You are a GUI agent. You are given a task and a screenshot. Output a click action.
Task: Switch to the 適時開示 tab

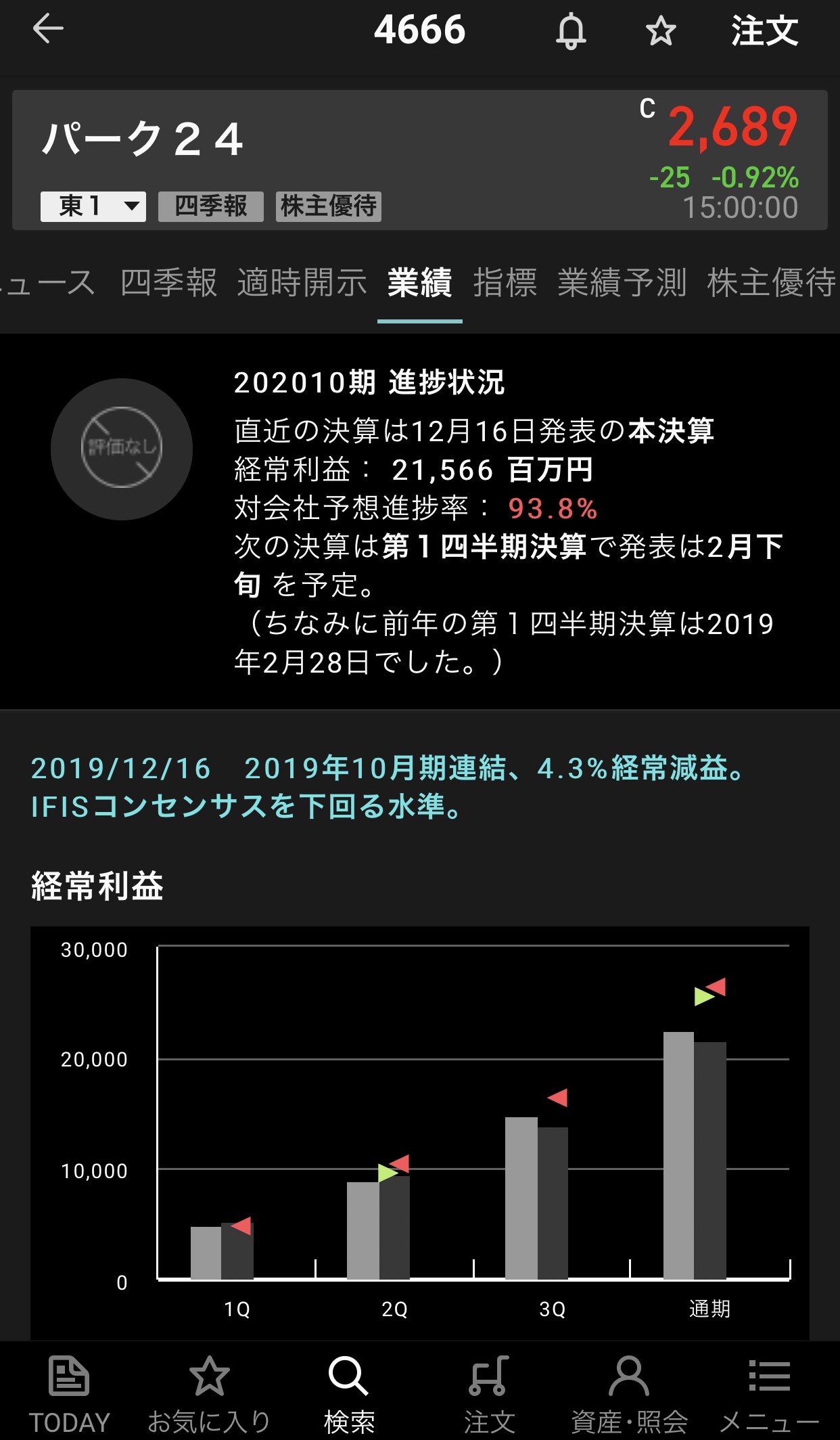click(x=302, y=283)
